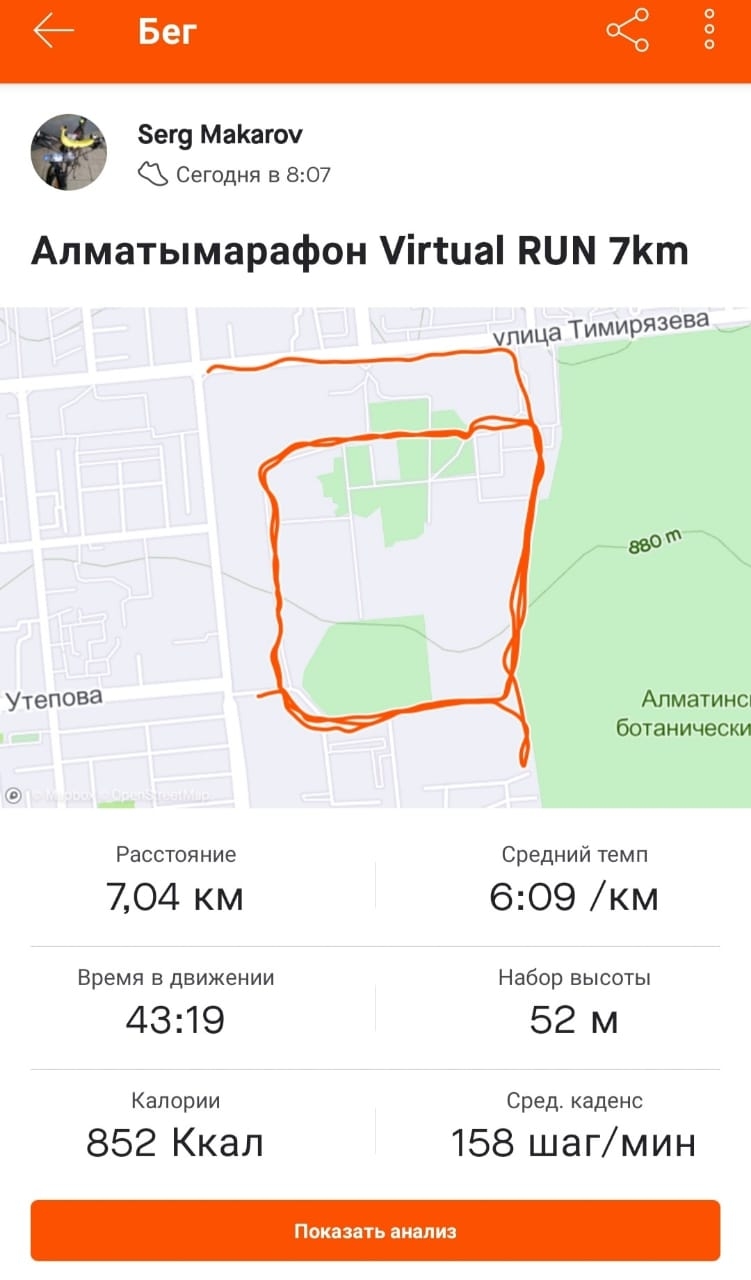Go back using the arrow icon

[54, 32]
